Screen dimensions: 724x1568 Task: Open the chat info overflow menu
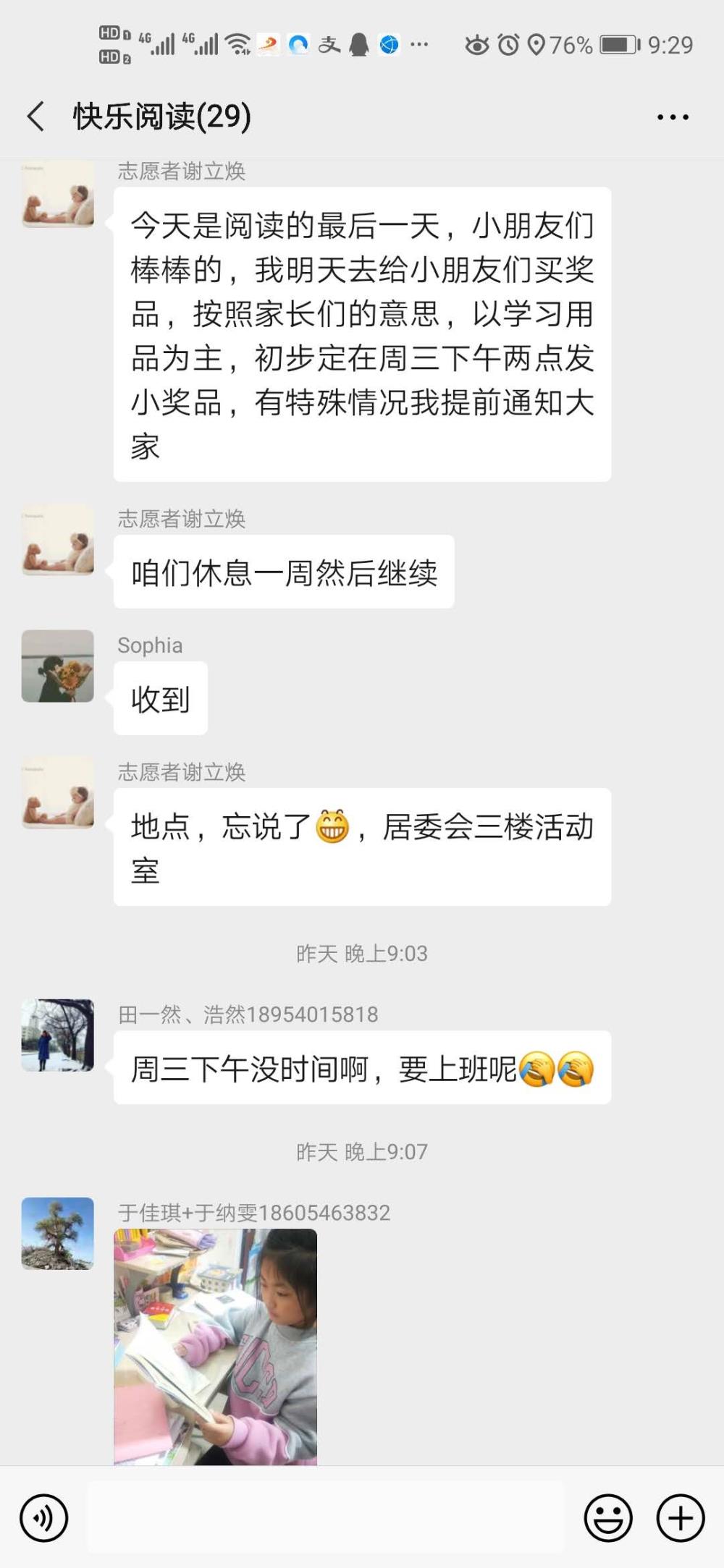pos(673,116)
